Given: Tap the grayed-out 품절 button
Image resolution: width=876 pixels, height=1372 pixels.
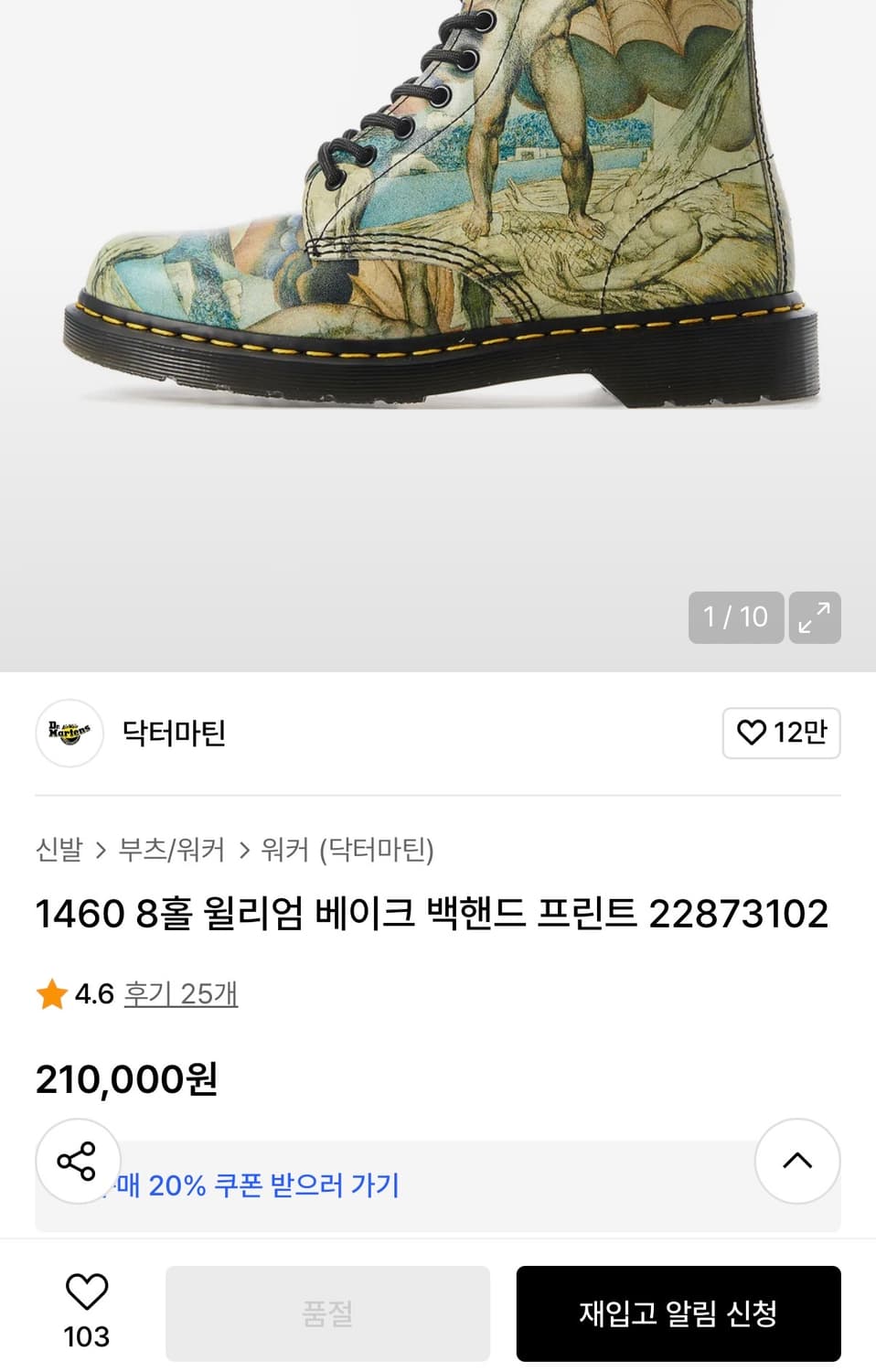Looking at the screenshot, I should tap(327, 1312).
